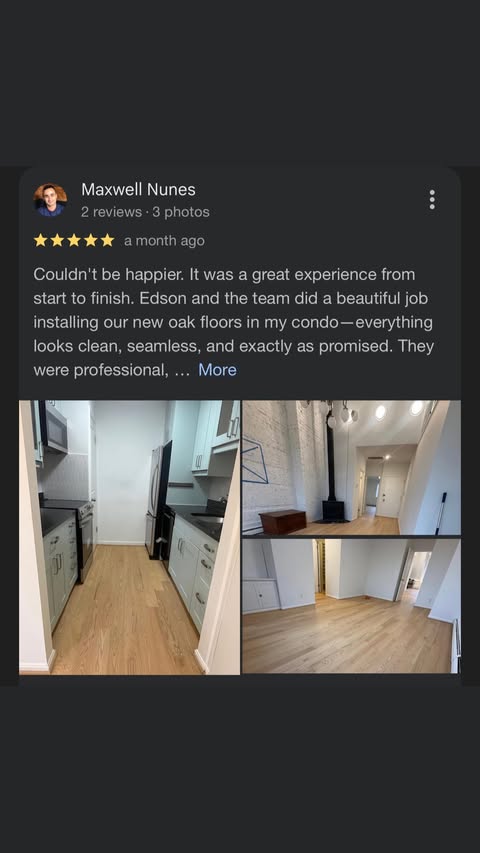480x853 pixels.
Task: Expand the review text with More
Action: point(217,370)
